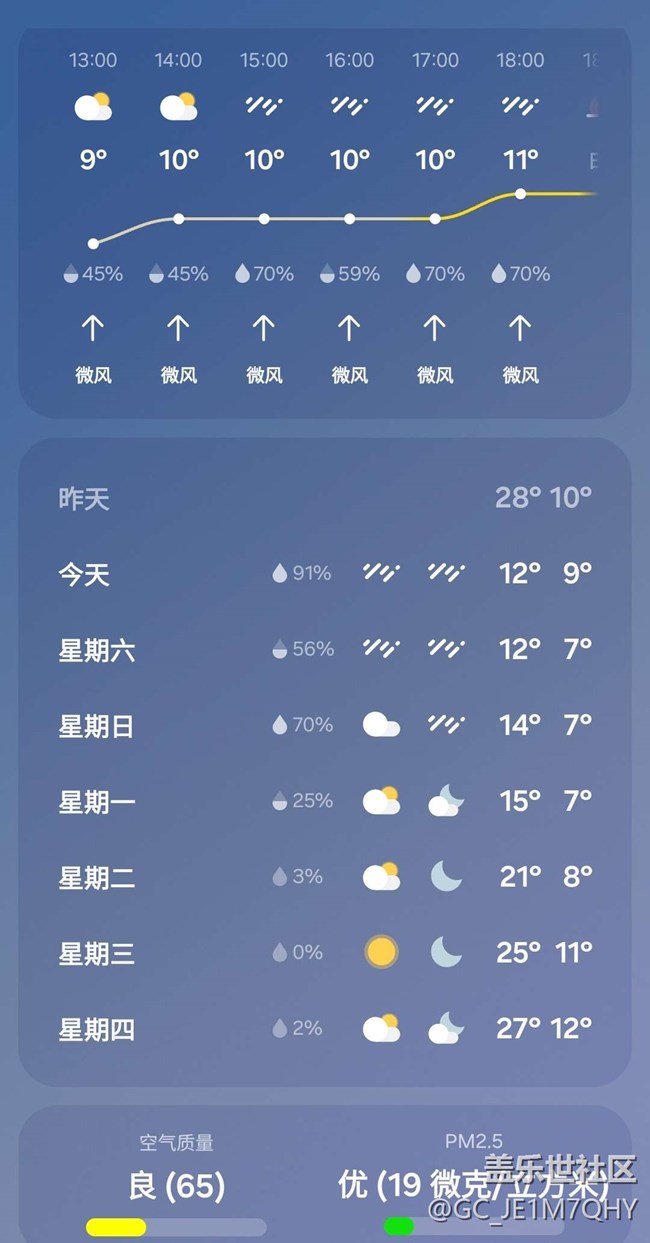Open the 星期六 forecast row
The image size is (650, 1243).
pos(325,649)
